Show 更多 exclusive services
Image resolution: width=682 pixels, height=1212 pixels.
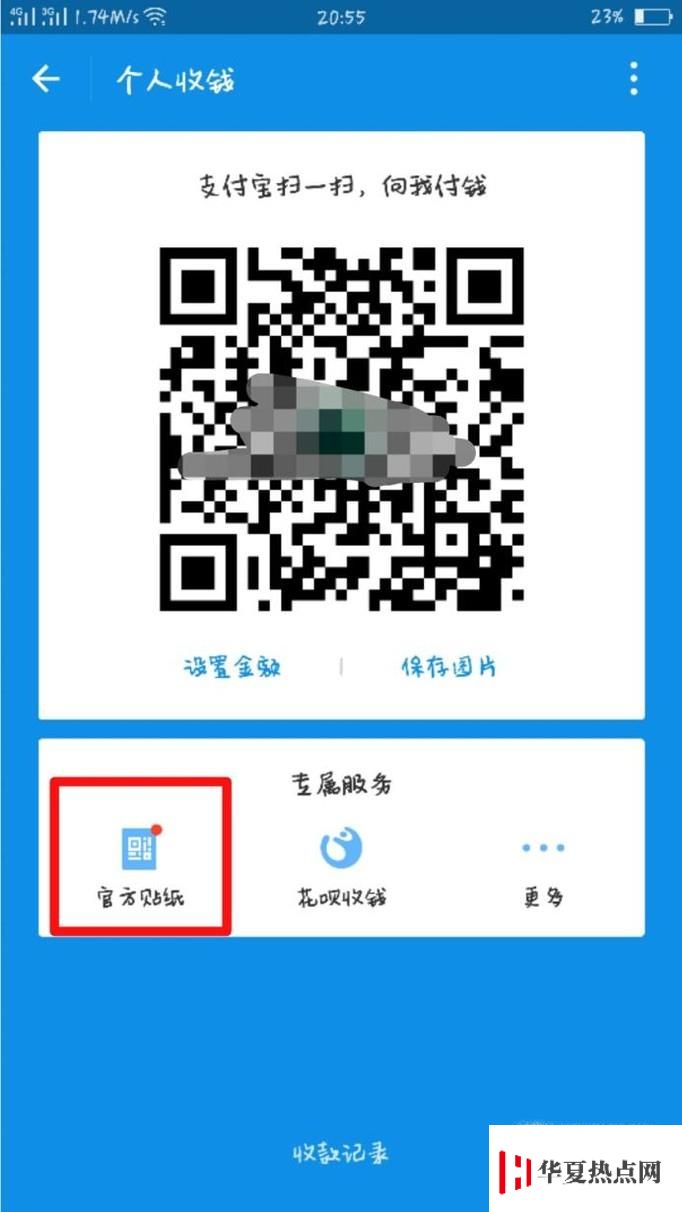coord(542,868)
